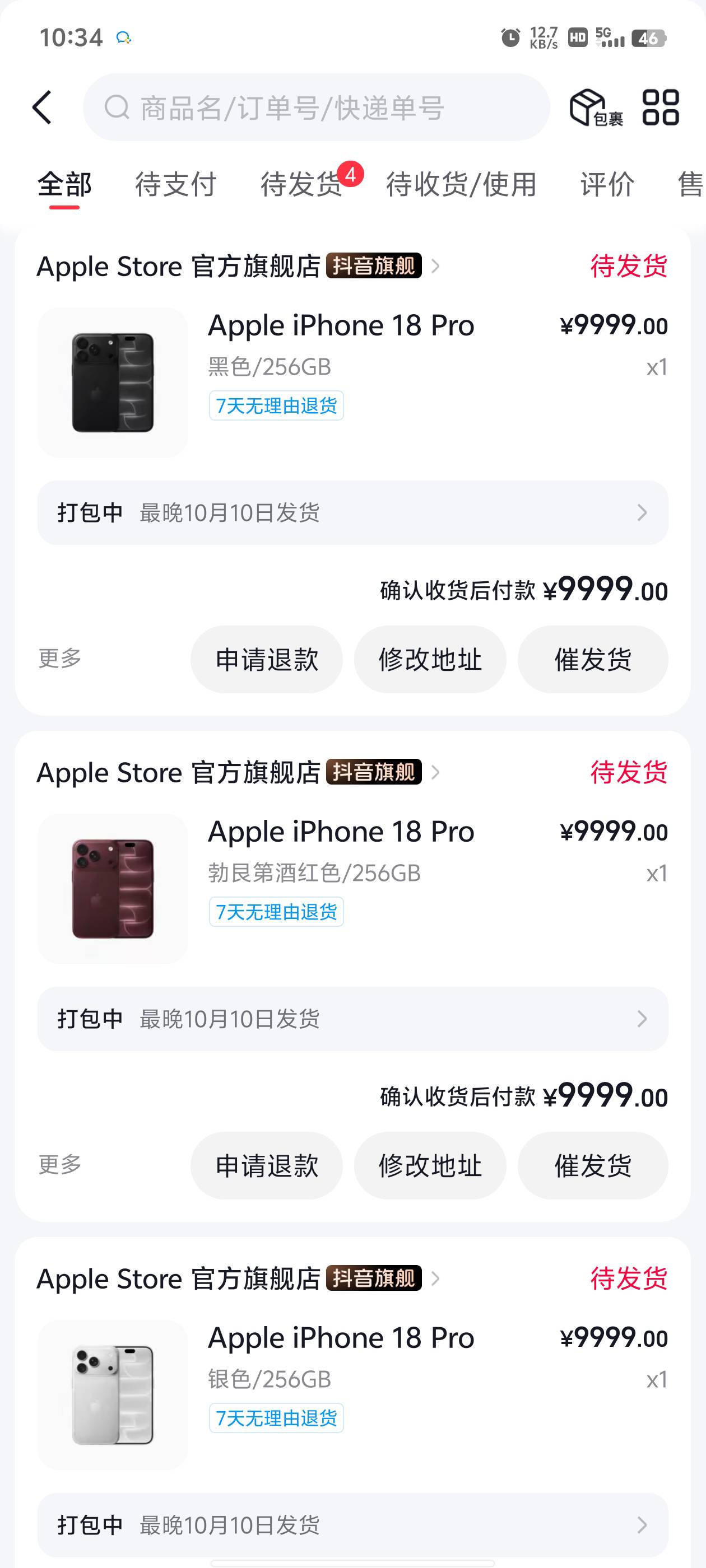Tap 催发货 for the black iPhone order
706x1568 pixels.
pyautogui.click(x=593, y=659)
